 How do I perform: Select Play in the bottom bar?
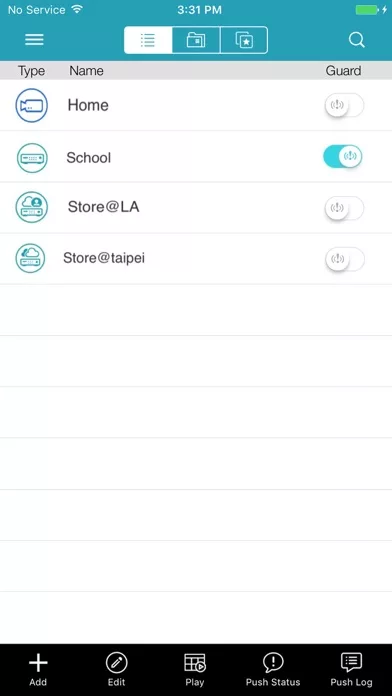tap(194, 670)
